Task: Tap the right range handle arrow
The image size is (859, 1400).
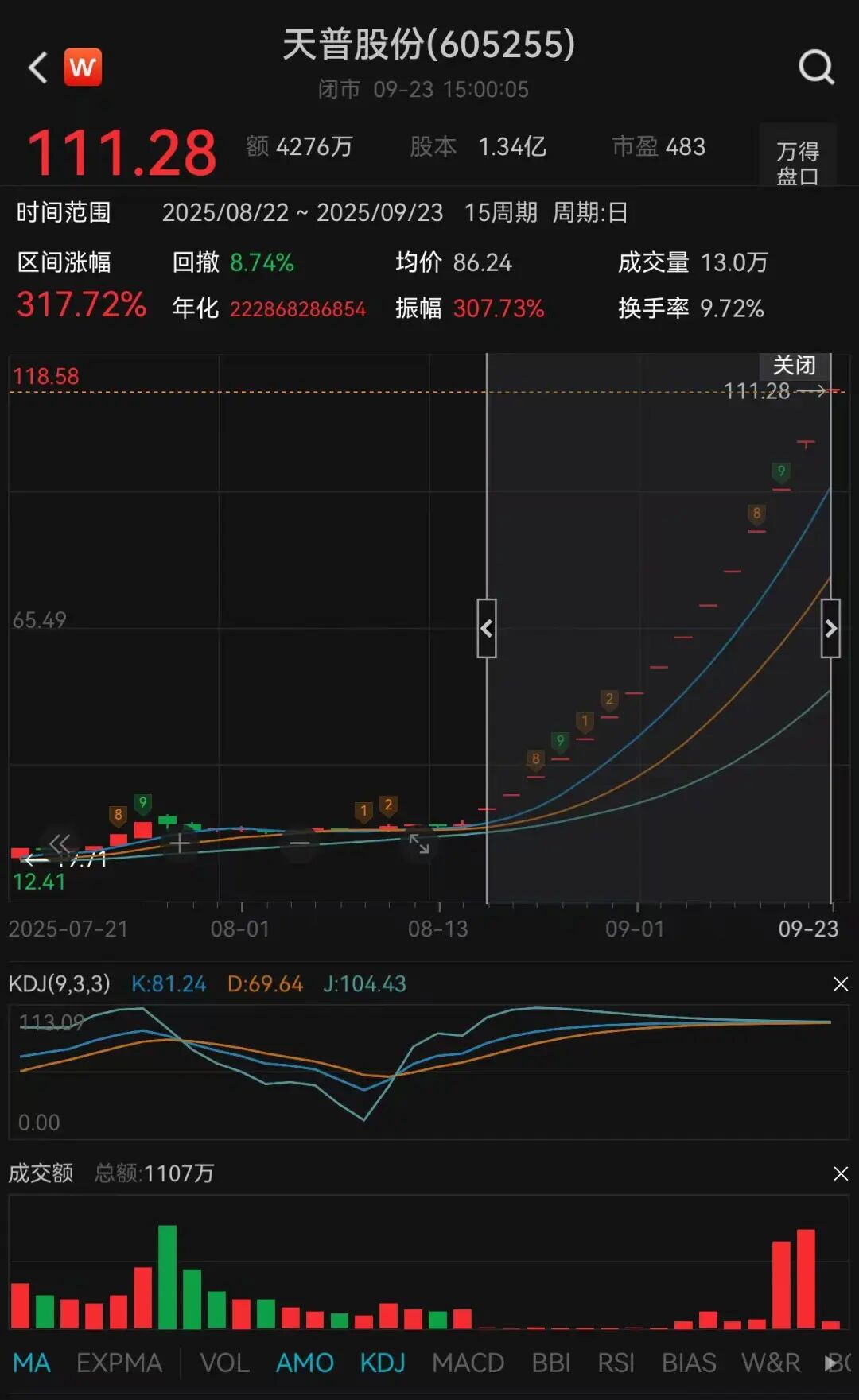Action: click(x=830, y=628)
